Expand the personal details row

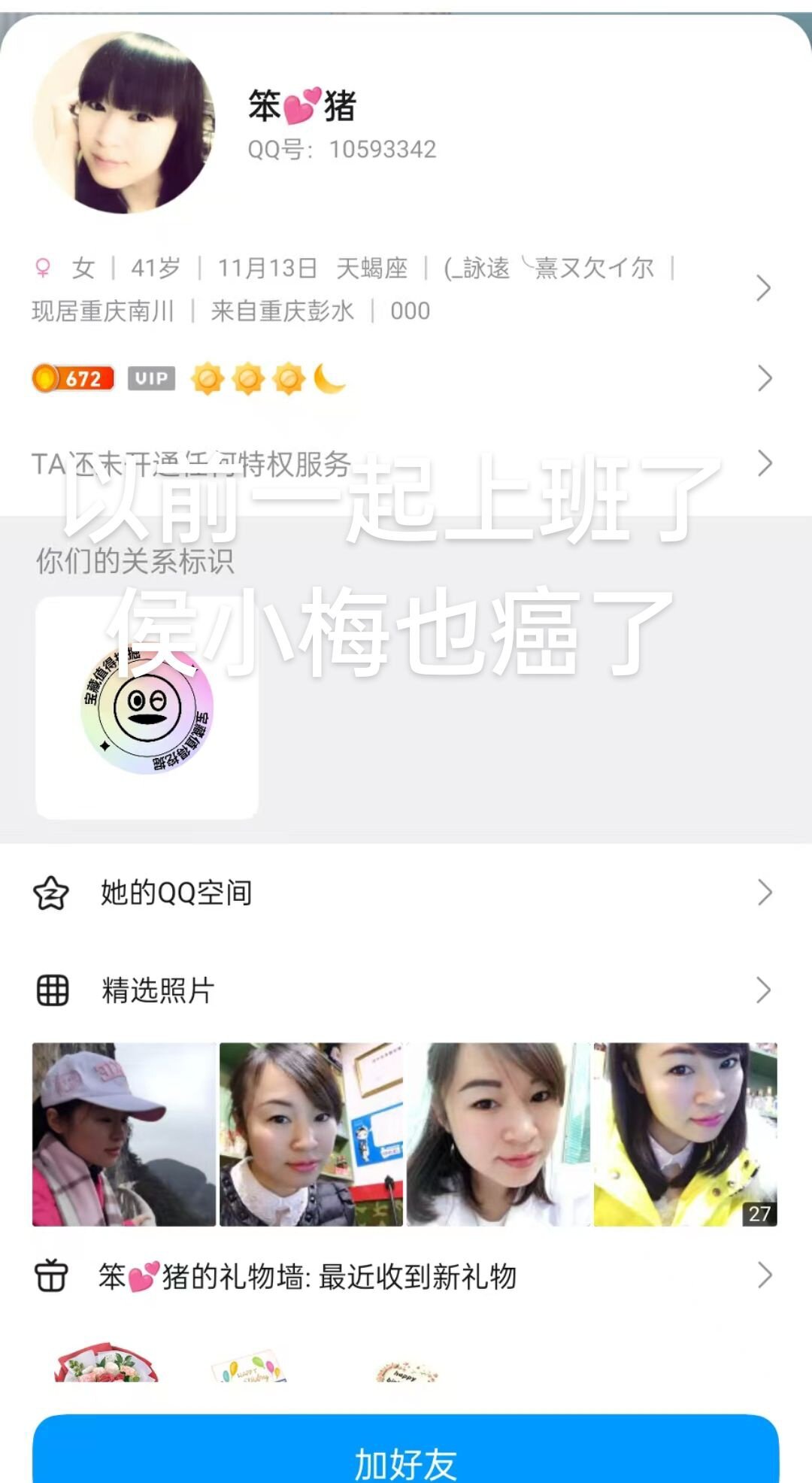[x=762, y=288]
